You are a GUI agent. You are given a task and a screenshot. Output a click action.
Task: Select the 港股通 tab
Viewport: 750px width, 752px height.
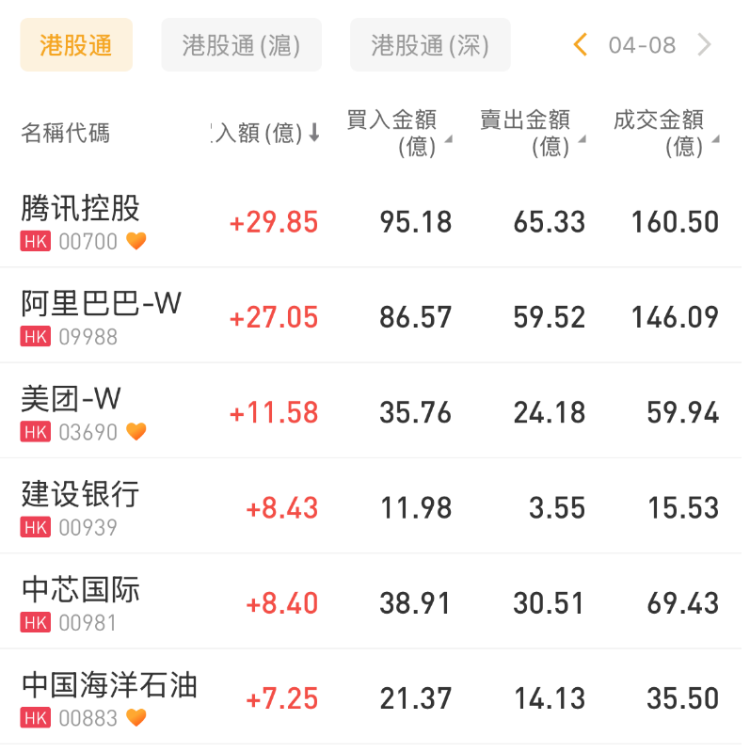coord(76,45)
